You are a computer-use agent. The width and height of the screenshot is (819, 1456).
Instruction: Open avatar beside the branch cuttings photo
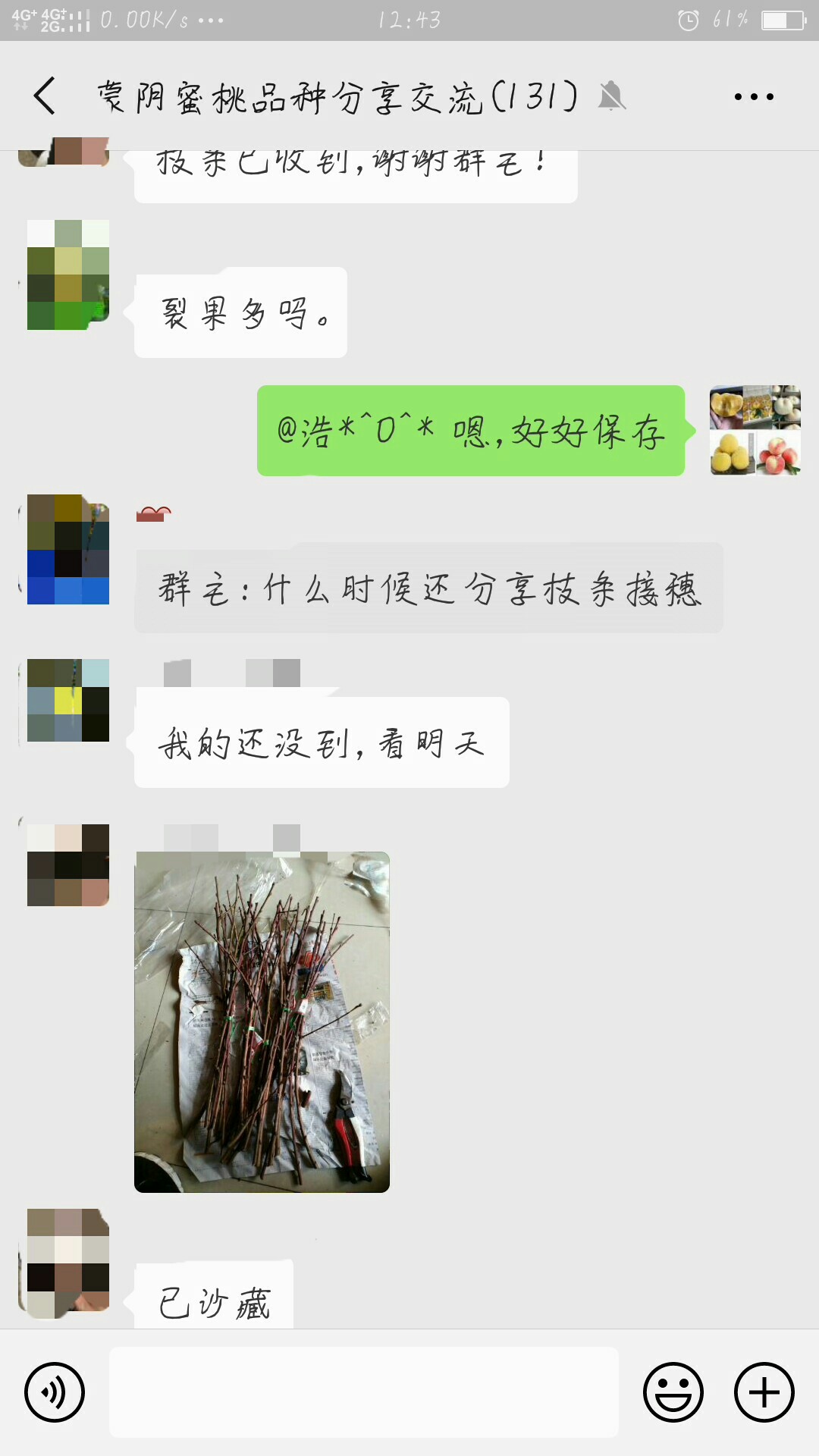[68, 865]
